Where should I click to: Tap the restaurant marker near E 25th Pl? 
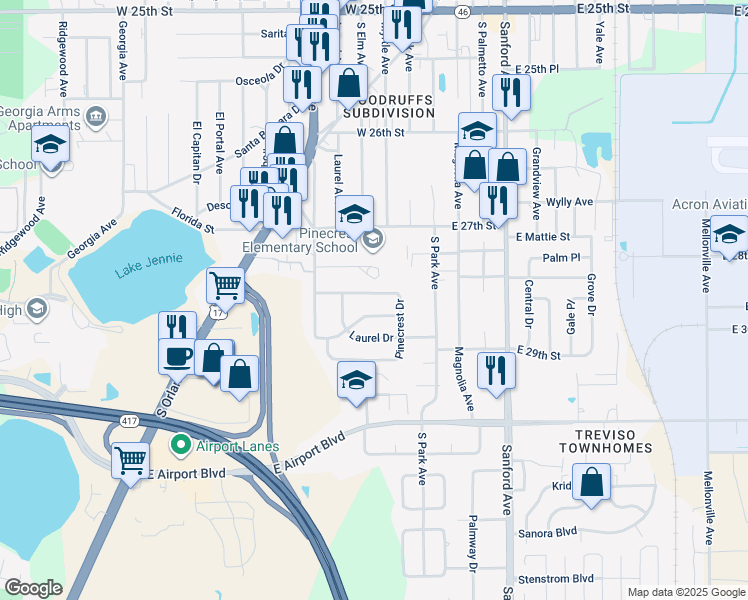pyautogui.click(x=511, y=93)
